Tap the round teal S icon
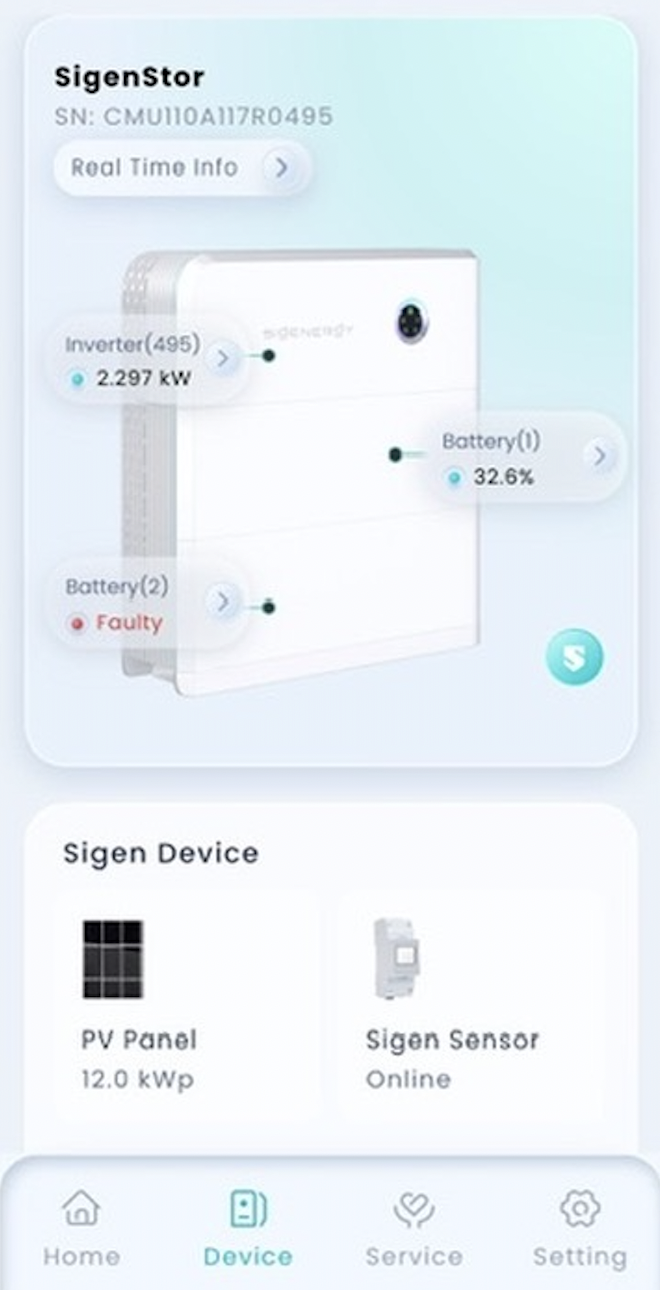Image resolution: width=660 pixels, height=1290 pixels. coord(575,656)
